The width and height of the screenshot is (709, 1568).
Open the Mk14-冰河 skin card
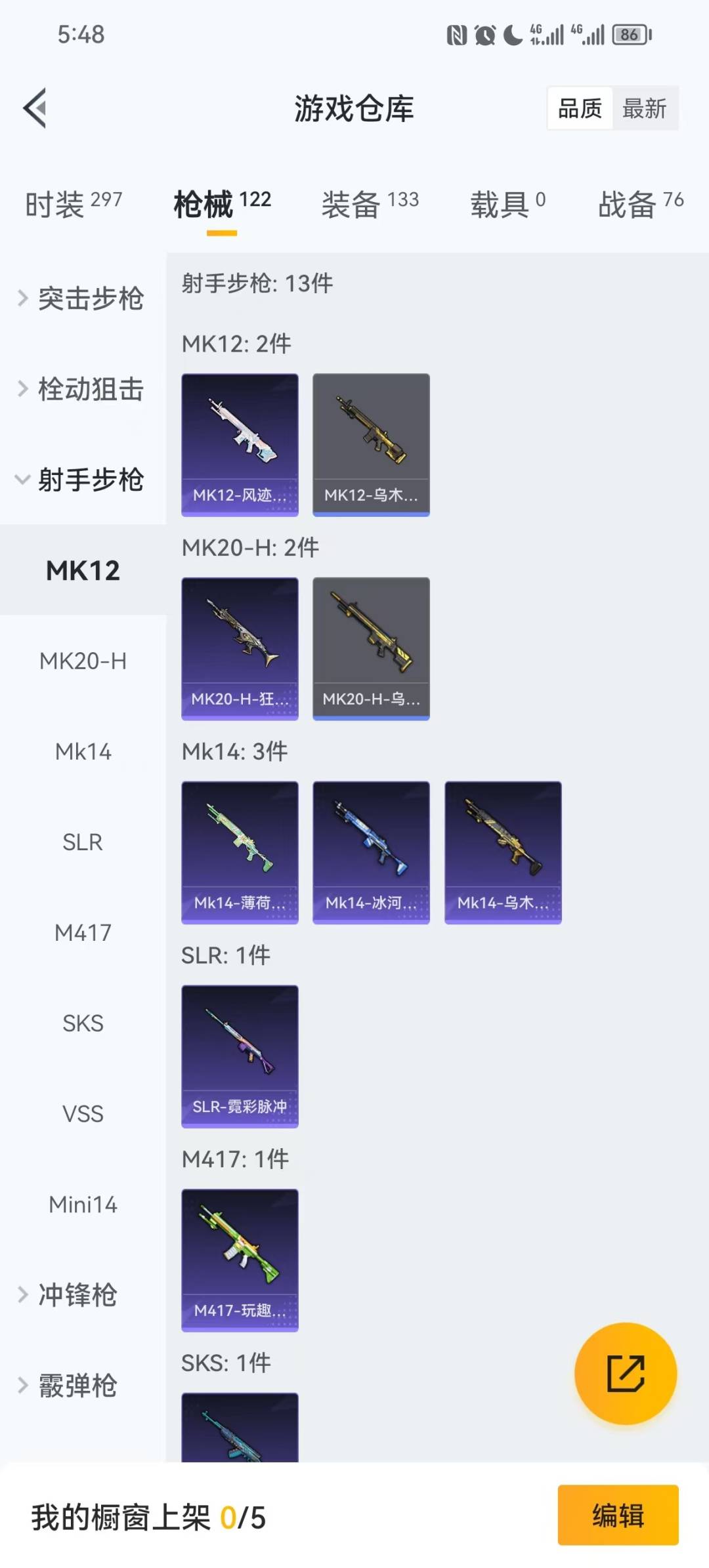click(x=371, y=850)
